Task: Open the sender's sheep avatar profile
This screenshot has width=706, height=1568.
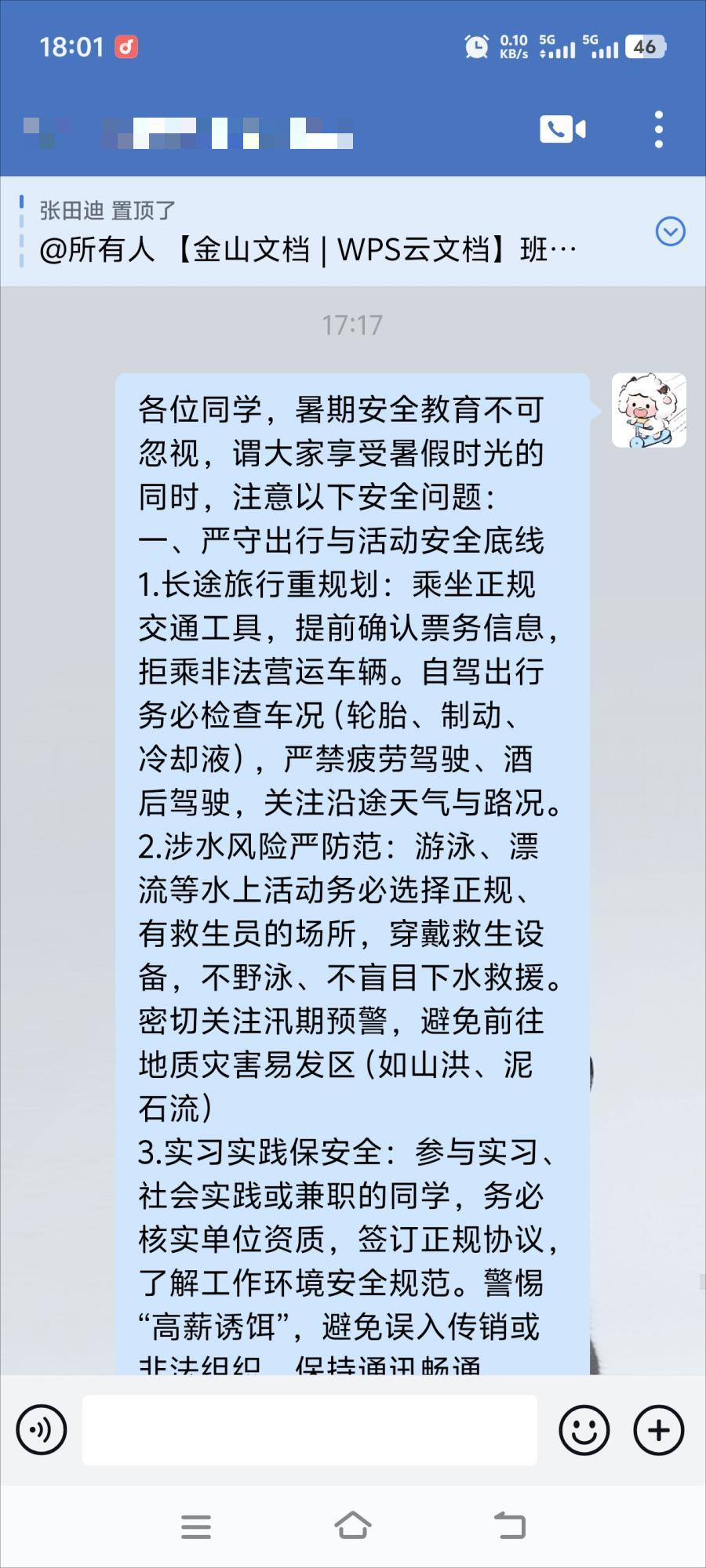Action: (x=649, y=410)
